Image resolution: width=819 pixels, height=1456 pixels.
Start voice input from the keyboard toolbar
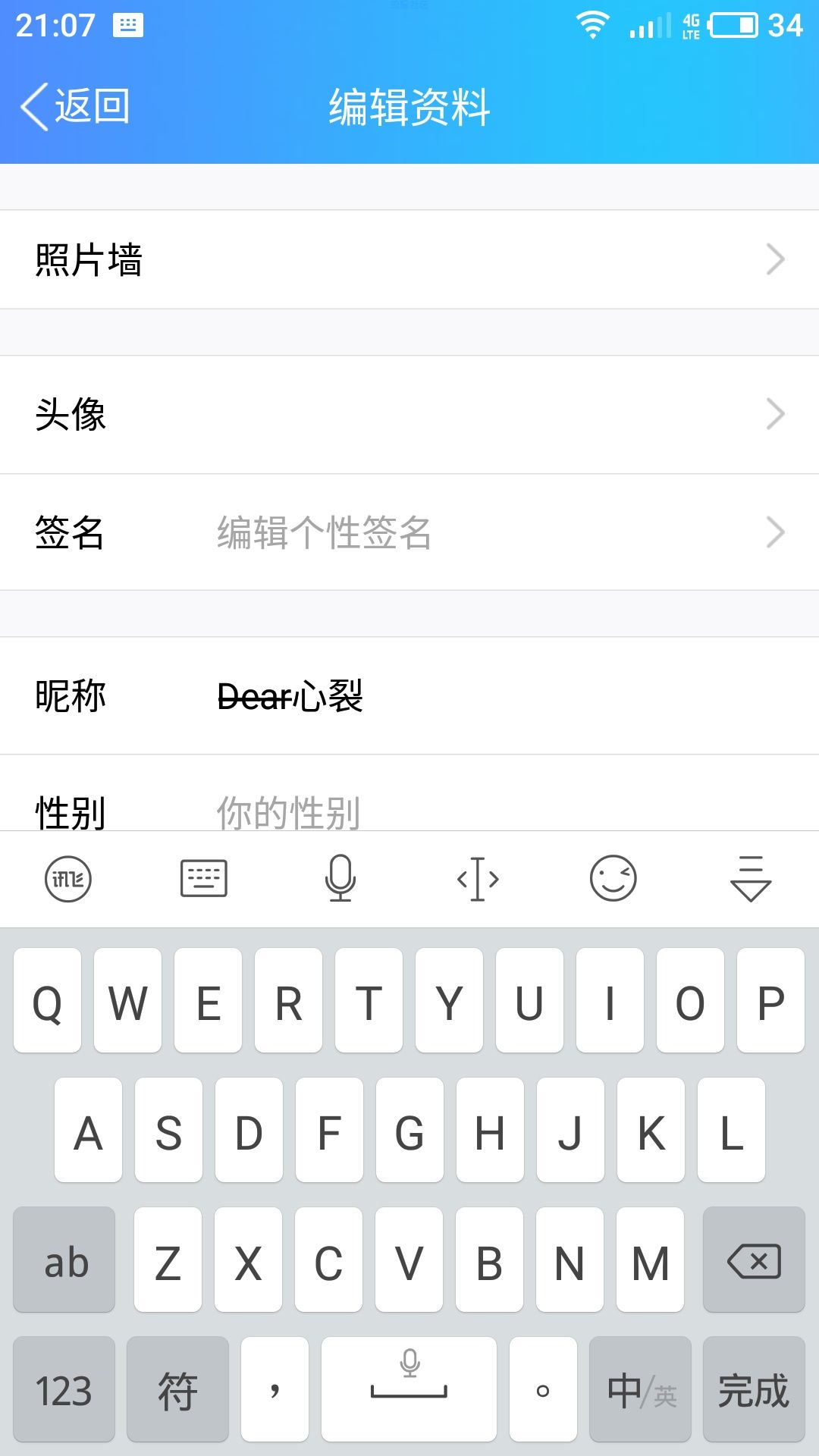340,879
